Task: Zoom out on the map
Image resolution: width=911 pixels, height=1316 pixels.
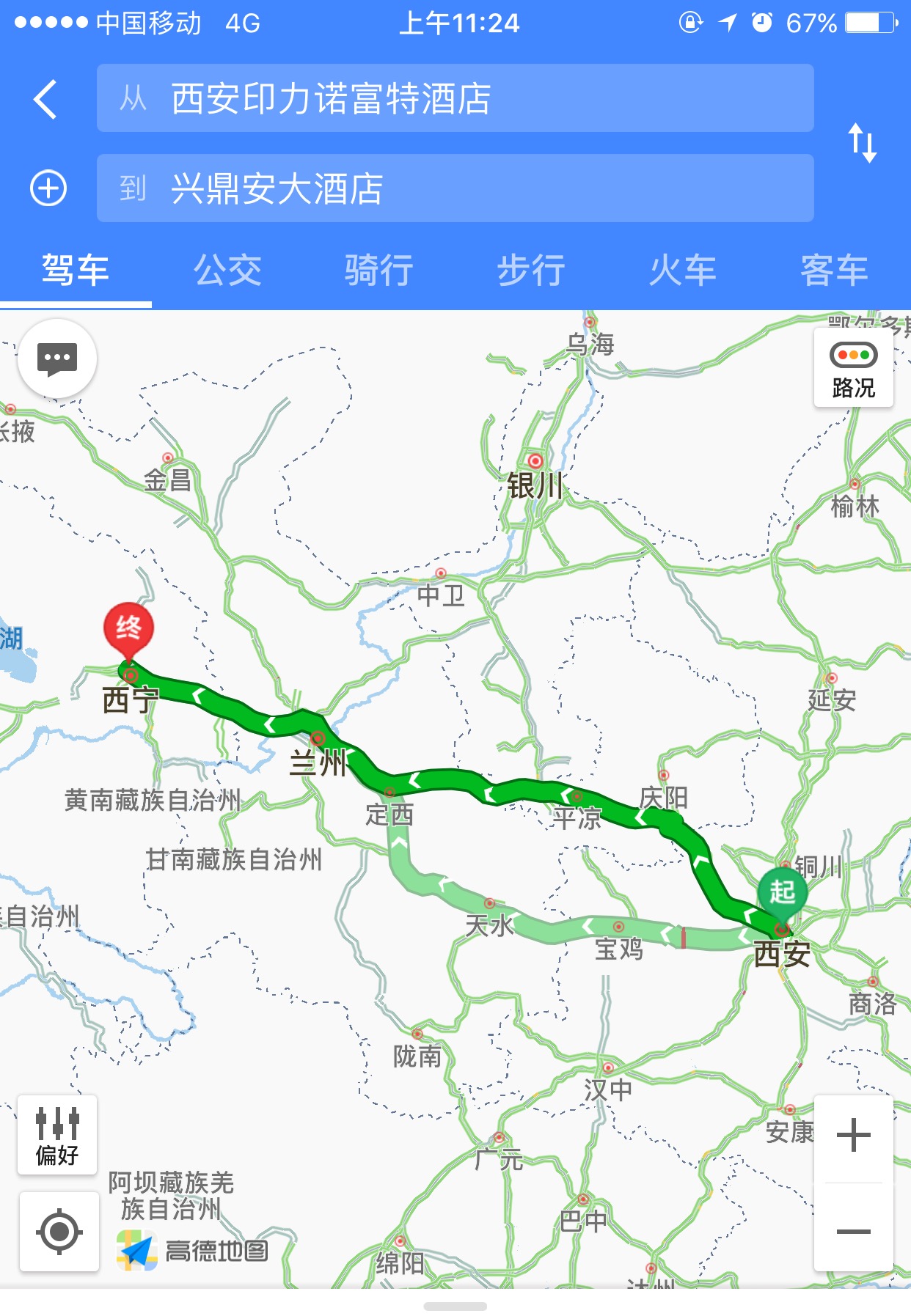Action: [x=853, y=1232]
